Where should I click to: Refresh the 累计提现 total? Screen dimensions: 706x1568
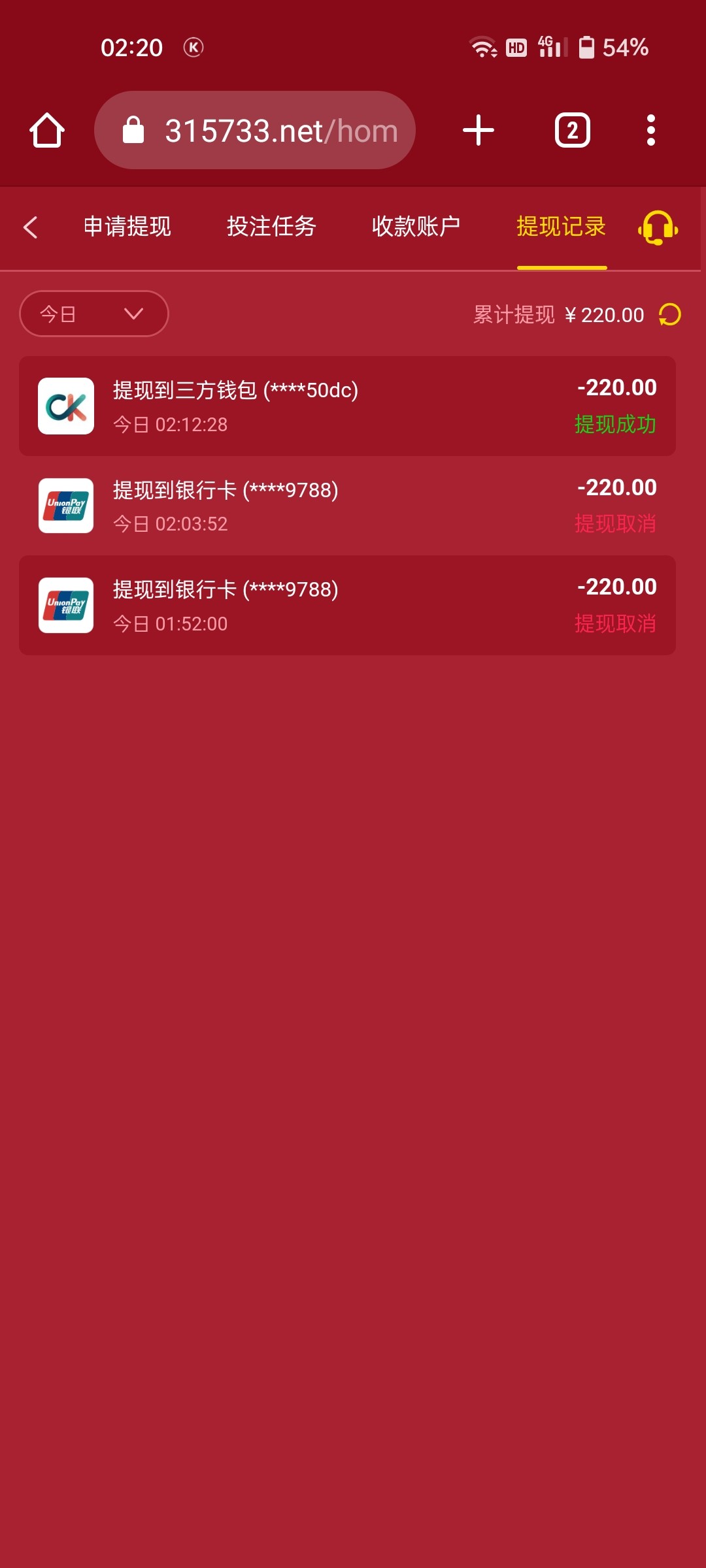tap(670, 315)
